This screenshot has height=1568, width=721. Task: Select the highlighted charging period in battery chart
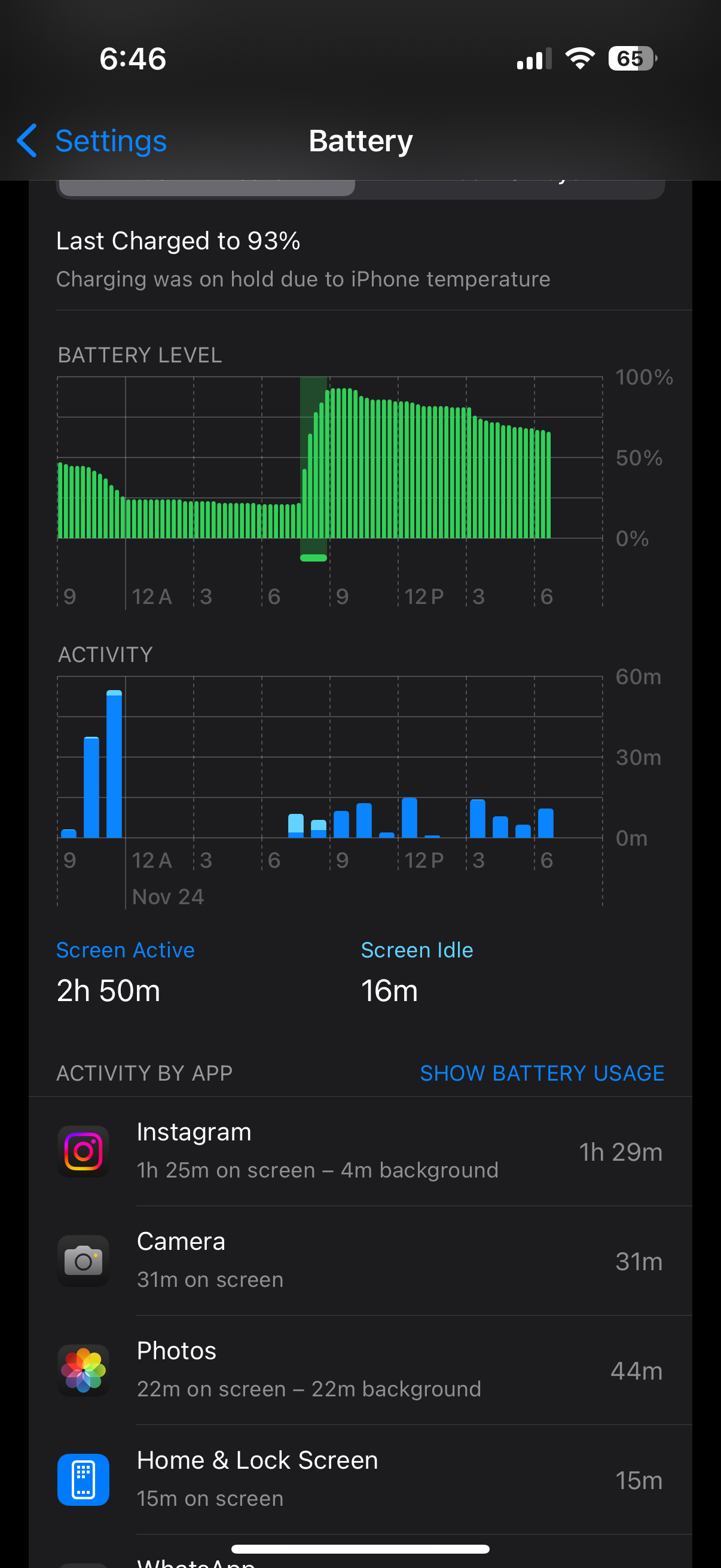point(314,468)
